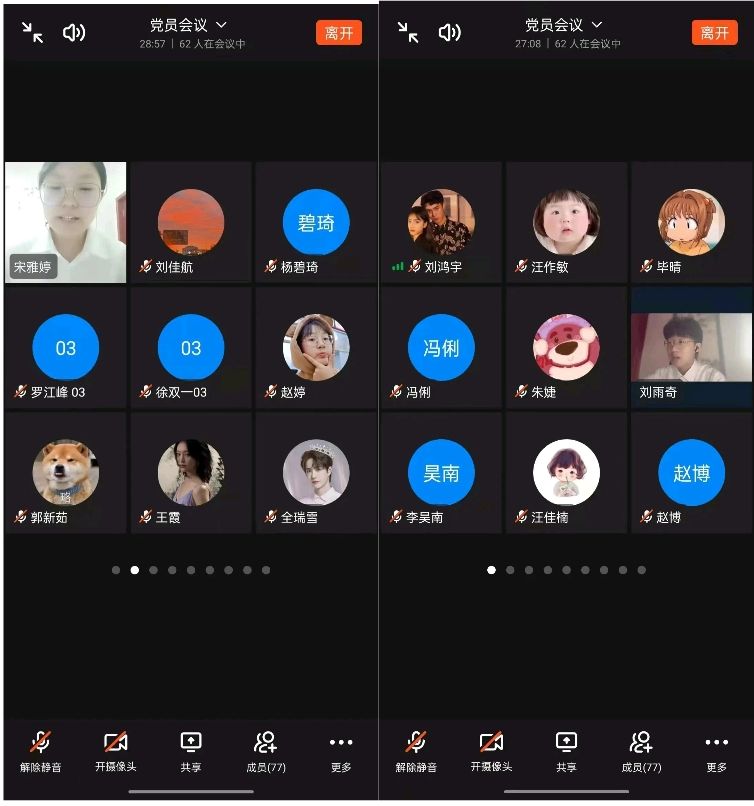The height and width of the screenshot is (806, 754).
Task: Expand 党员会议 title dropdown at 27:08
Action: point(565,24)
